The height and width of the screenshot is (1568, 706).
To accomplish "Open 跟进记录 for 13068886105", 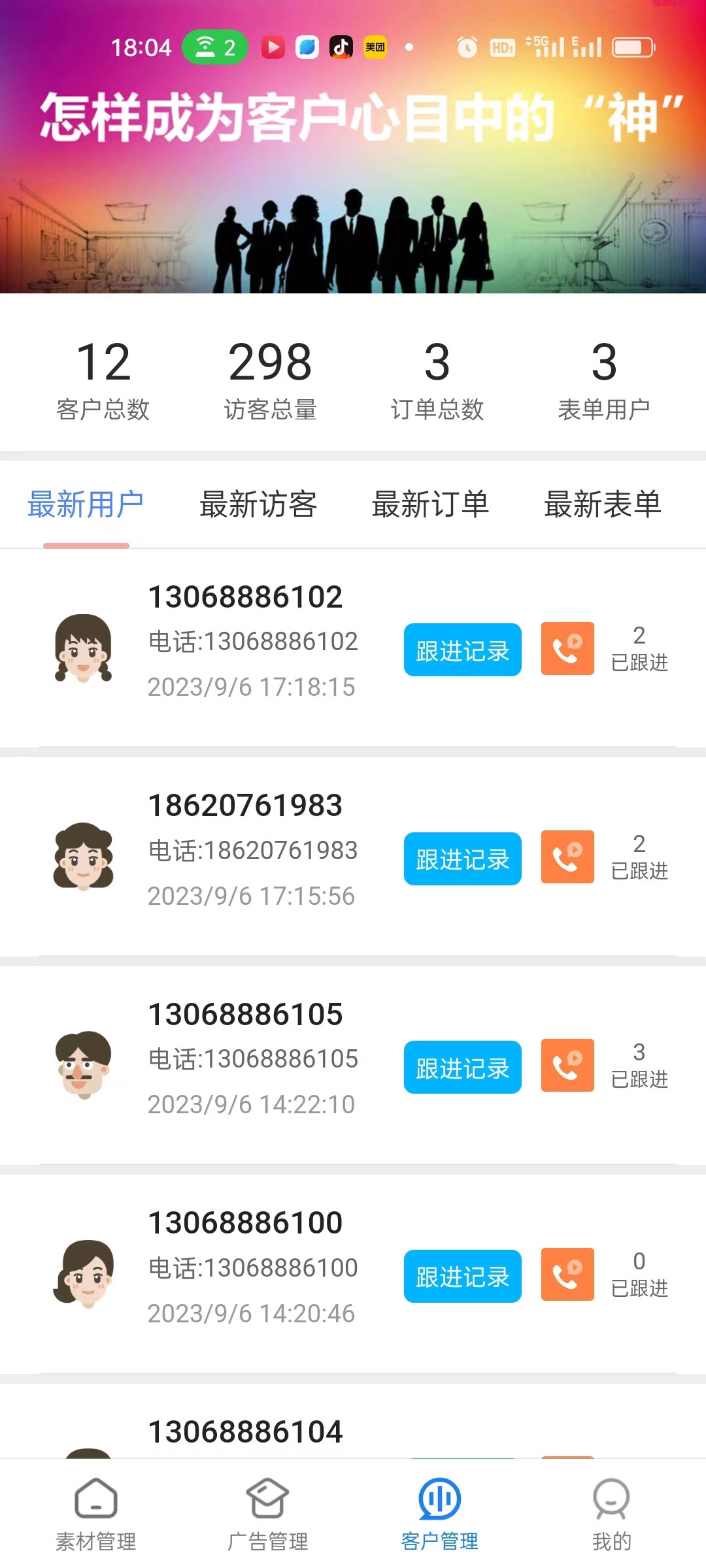I will (462, 1068).
